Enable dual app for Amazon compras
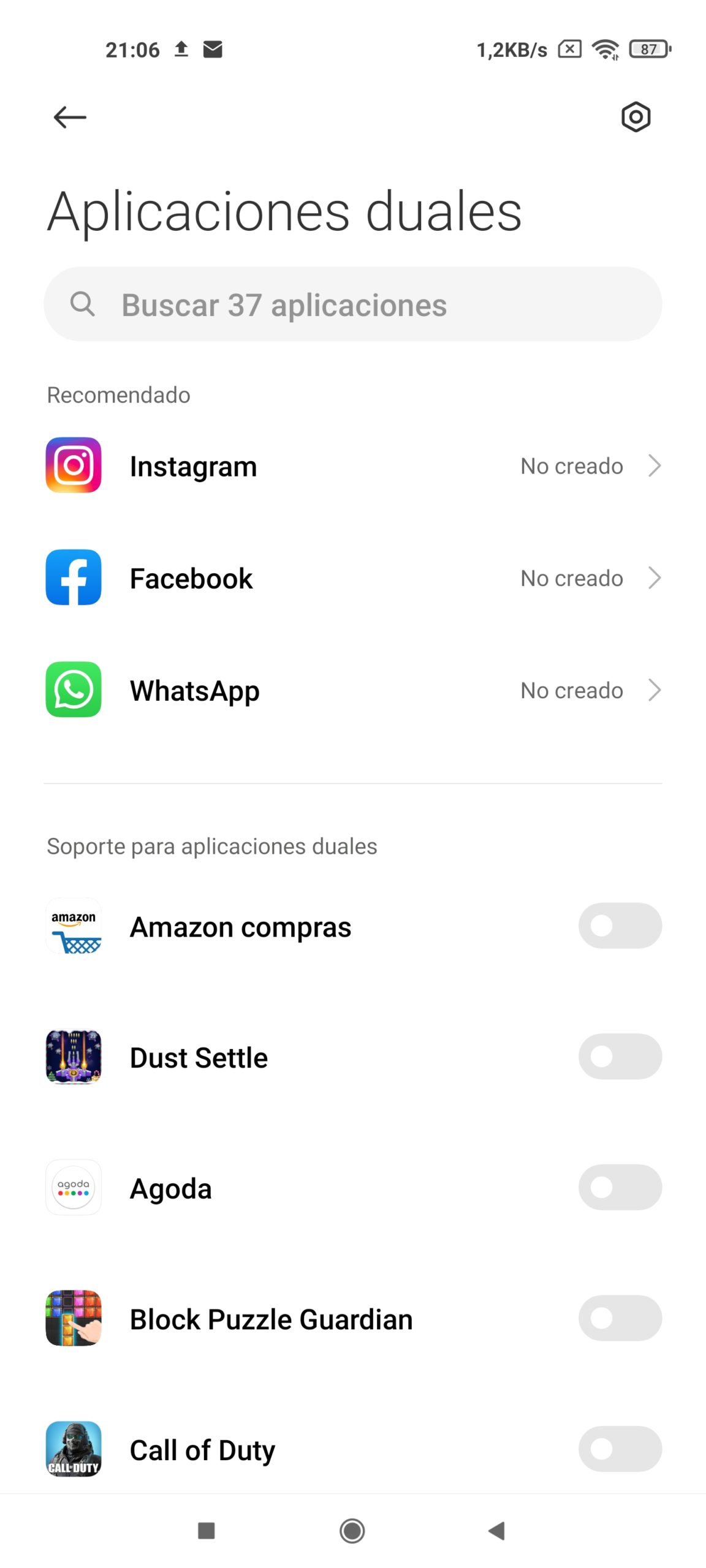706x1568 pixels. (620, 926)
